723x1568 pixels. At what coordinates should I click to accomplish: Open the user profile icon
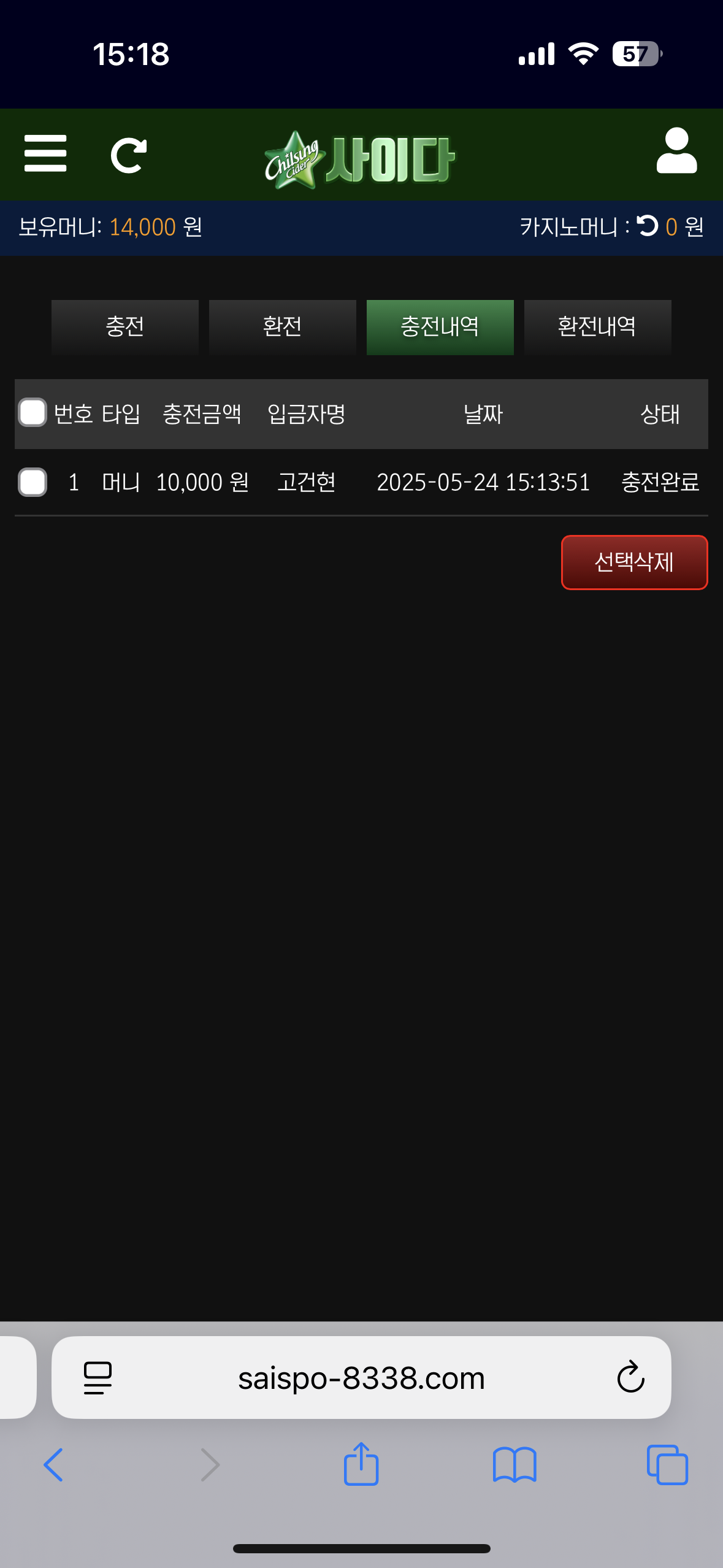coord(676,151)
